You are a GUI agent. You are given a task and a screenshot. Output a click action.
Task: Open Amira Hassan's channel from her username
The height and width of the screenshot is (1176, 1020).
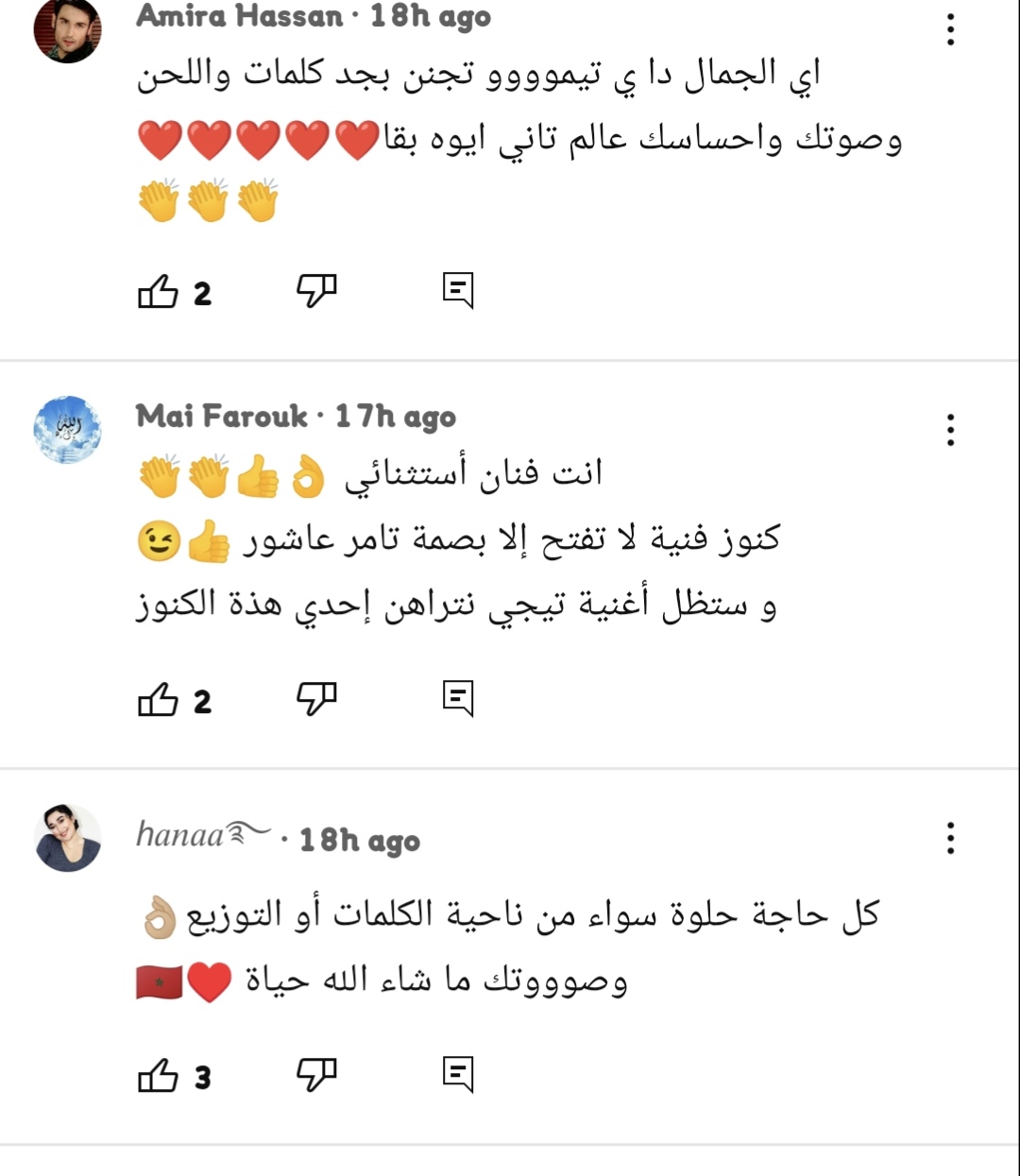[x=238, y=15]
